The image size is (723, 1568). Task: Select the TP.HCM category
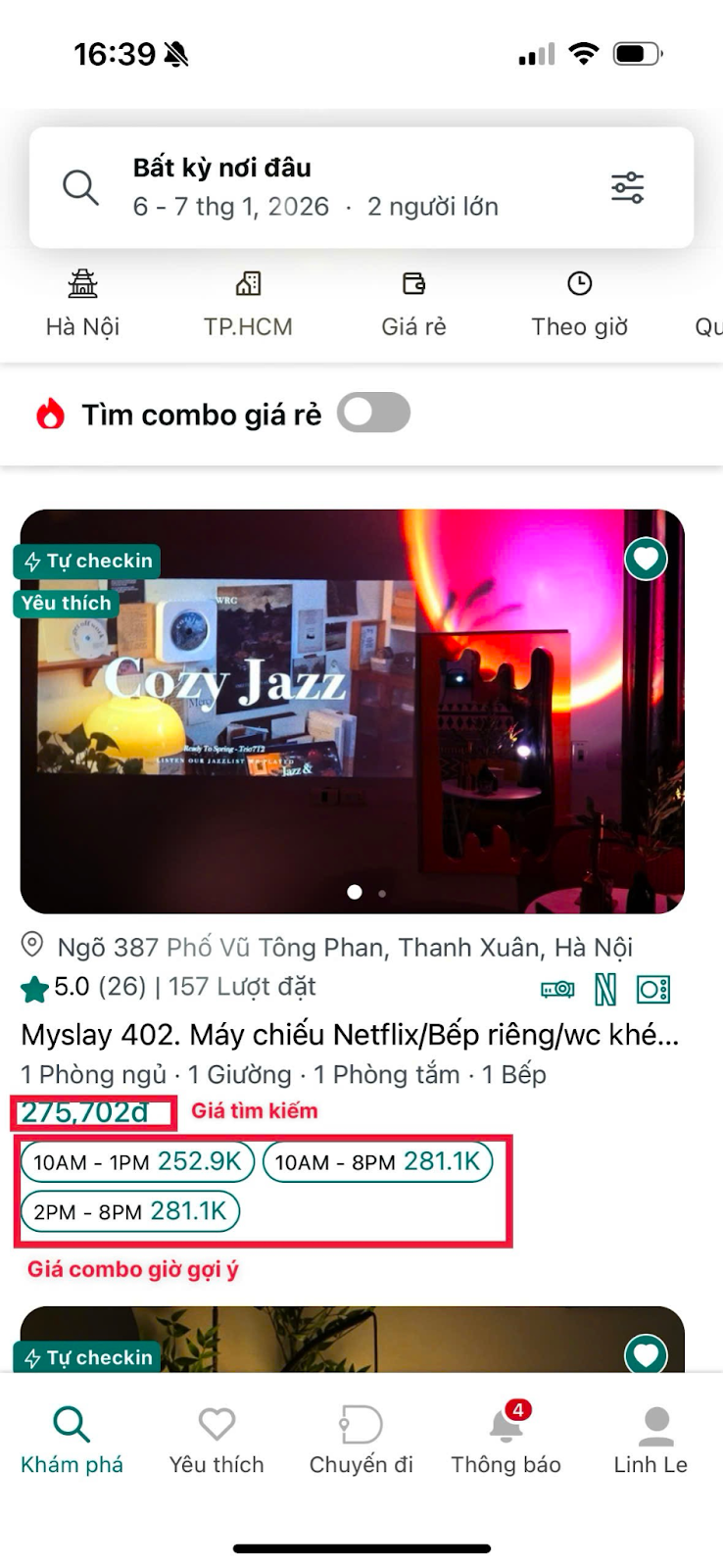coord(248,304)
